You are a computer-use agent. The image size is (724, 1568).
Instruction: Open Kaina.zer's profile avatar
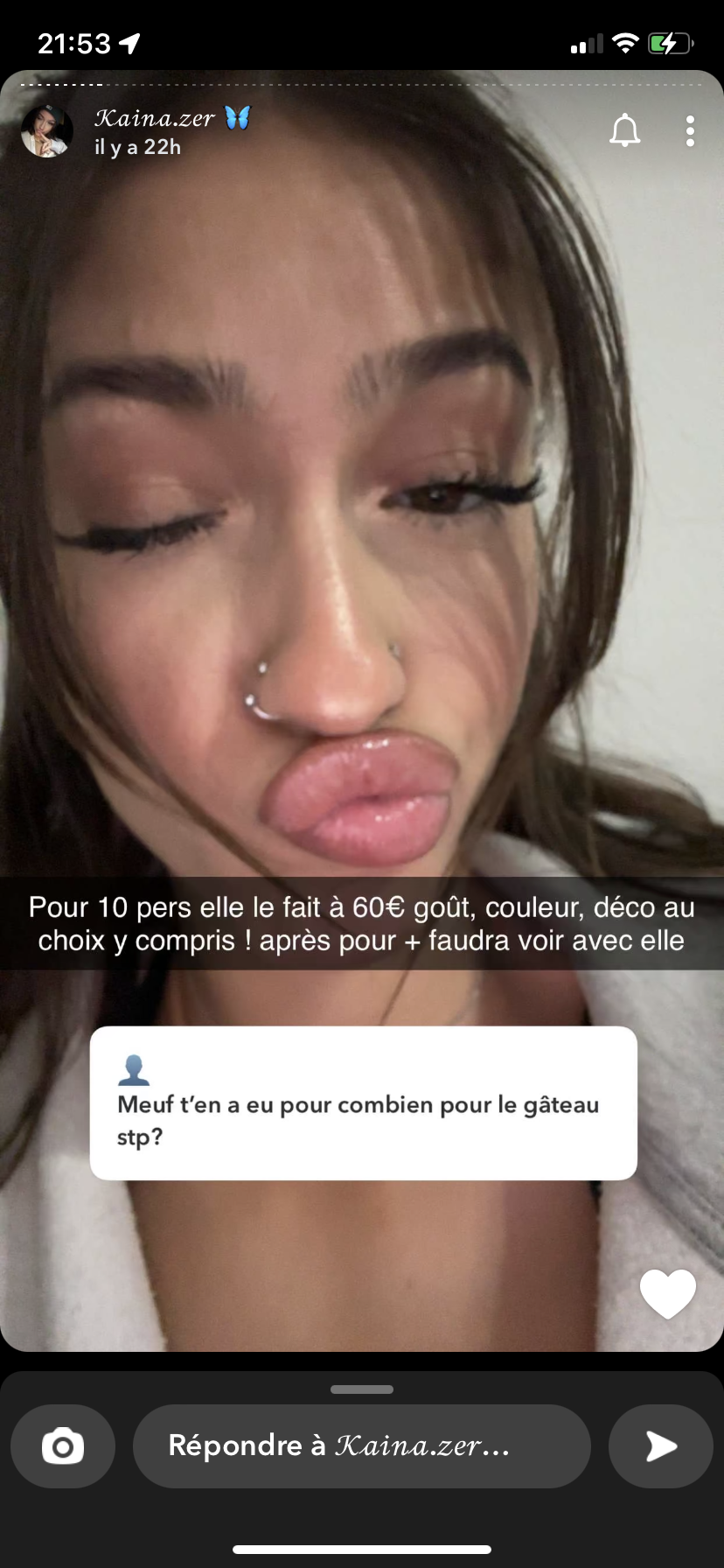pyautogui.click(x=46, y=131)
